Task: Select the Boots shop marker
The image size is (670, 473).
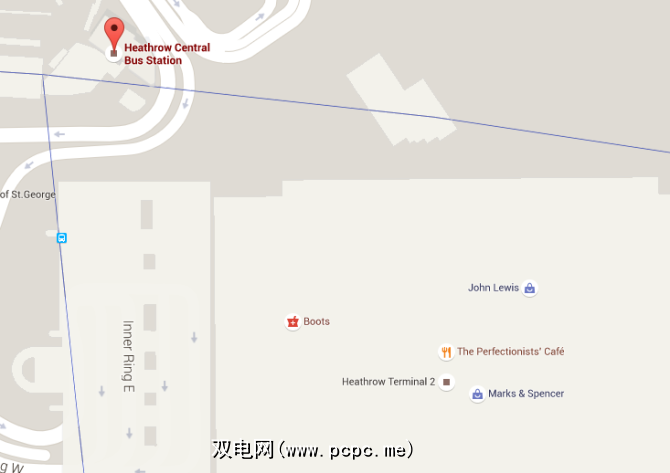Action: [x=293, y=322]
